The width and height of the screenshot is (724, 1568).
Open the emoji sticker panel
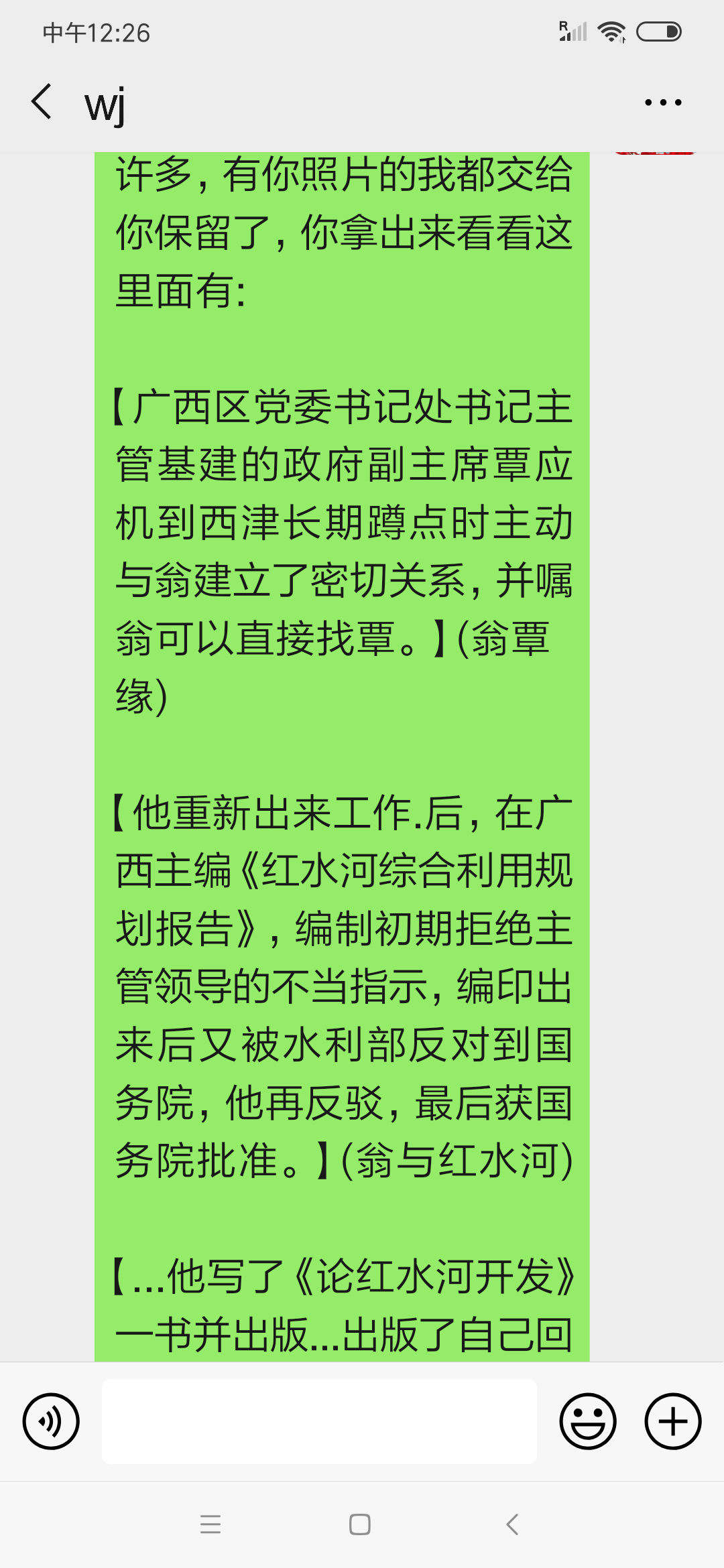pyautogui.click(x=588, y=1421)
